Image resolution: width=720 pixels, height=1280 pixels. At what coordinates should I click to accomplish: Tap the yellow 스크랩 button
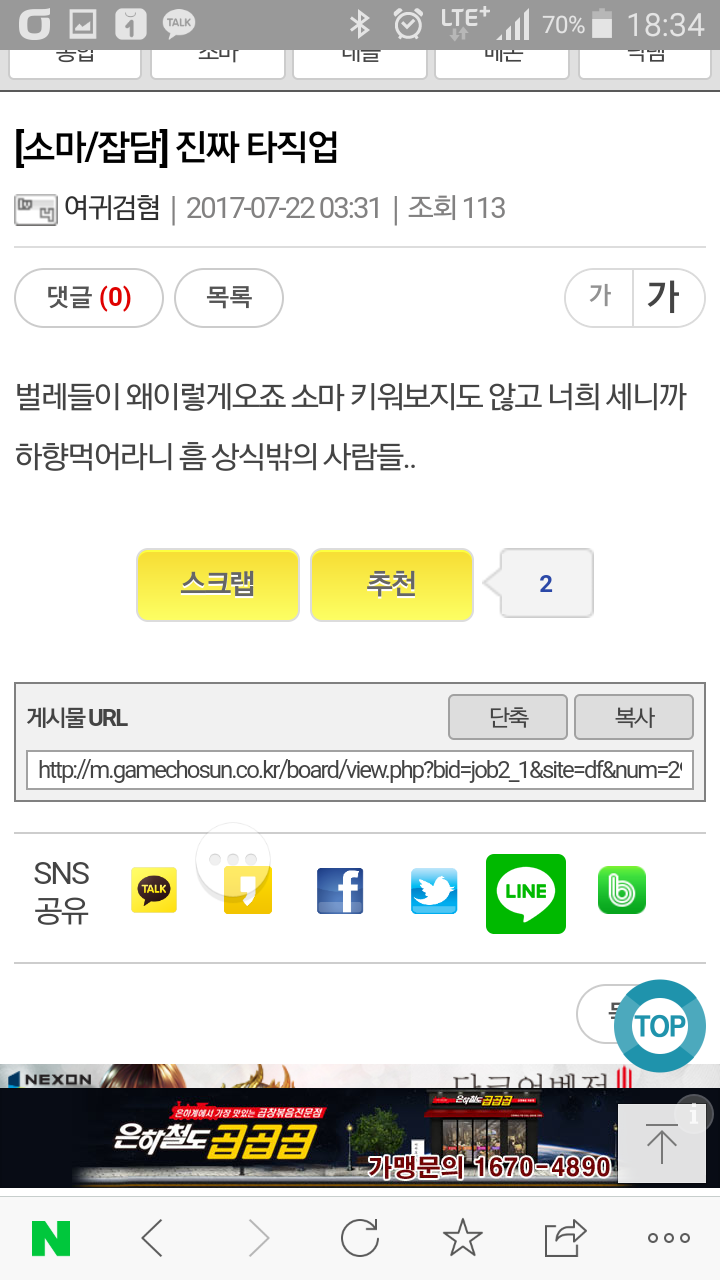pyautogui.click(x=218, y=584)
